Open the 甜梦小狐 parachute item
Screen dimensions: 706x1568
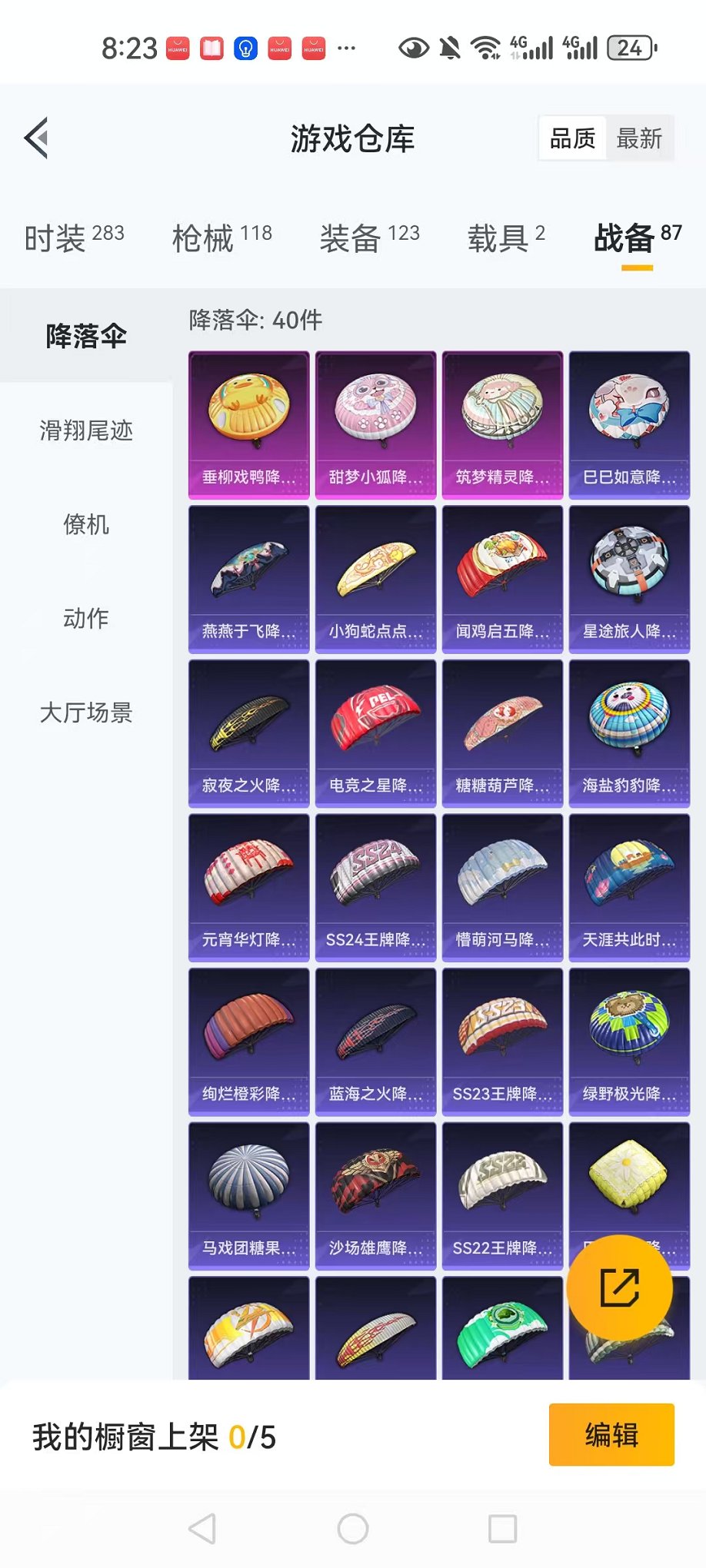375,424
